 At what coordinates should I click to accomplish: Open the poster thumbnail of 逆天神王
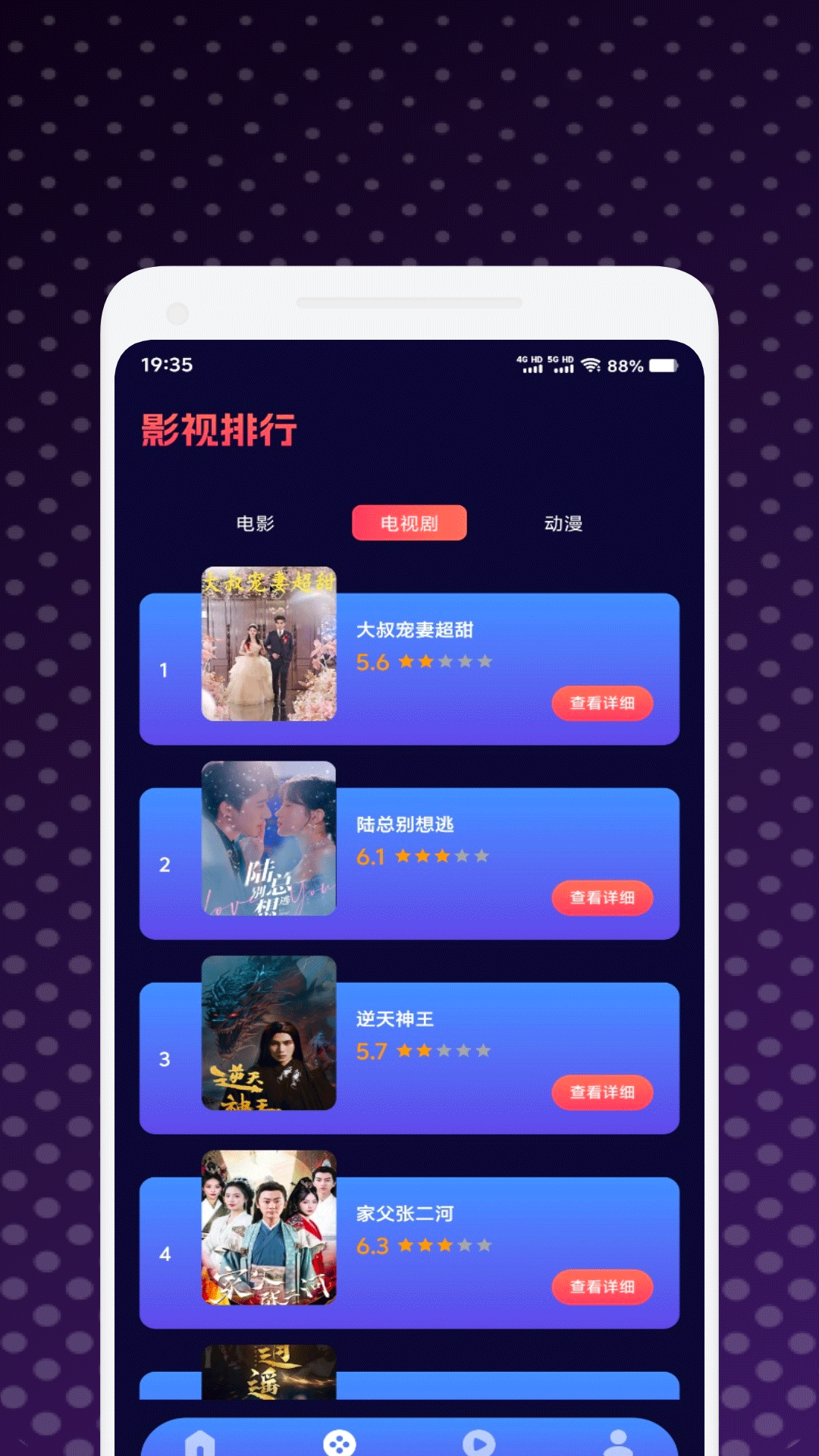click(x=268, y=1034)
